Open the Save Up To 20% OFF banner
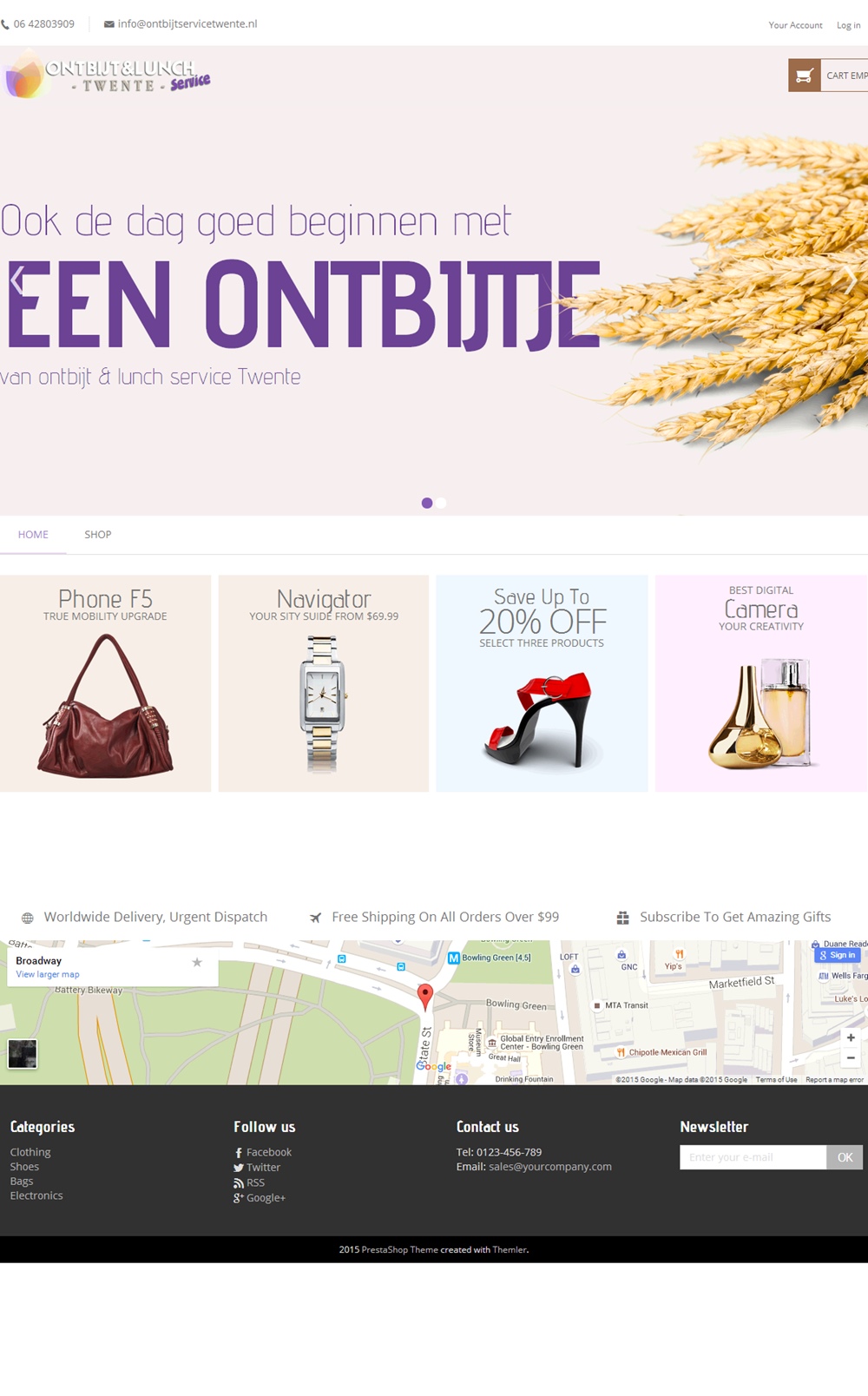 pyautogui.click(x=542, y=683)
